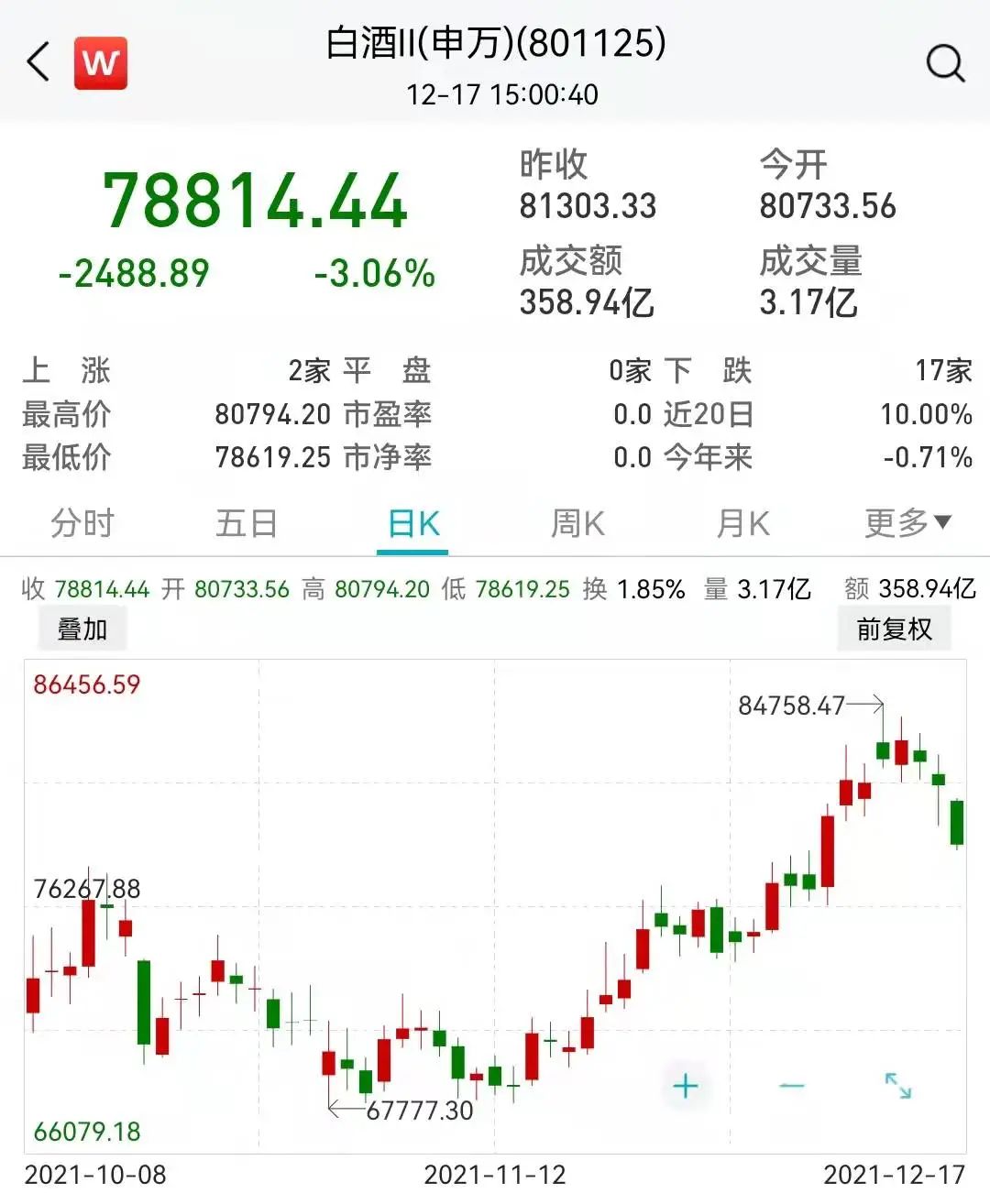Go back using the arrow icon
This screenshot has height=1204, width=990.
[x=38, y=63]
